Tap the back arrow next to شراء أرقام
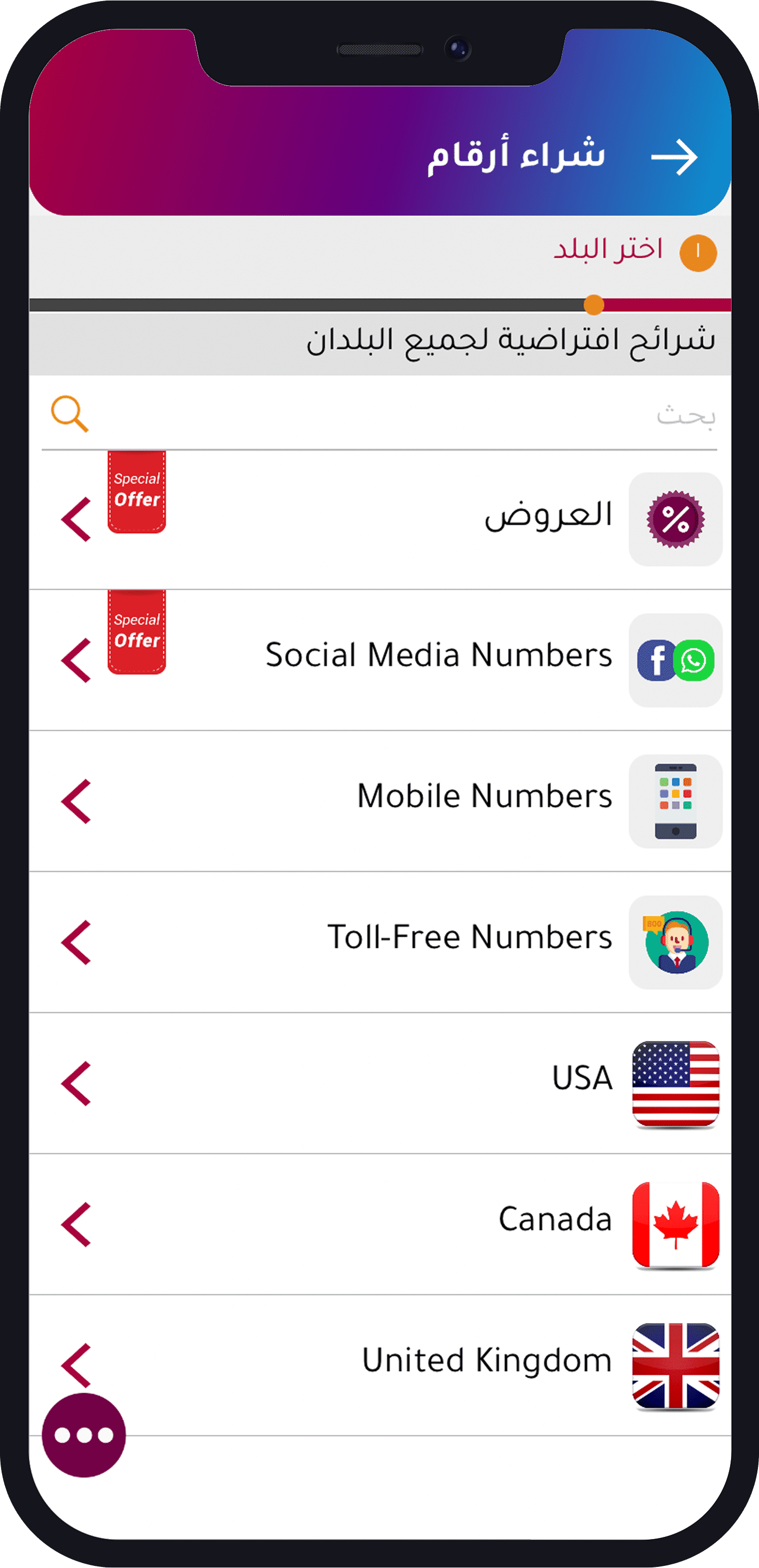The height and width of the screenshot is (1568, 759). (x=676, y=156)
